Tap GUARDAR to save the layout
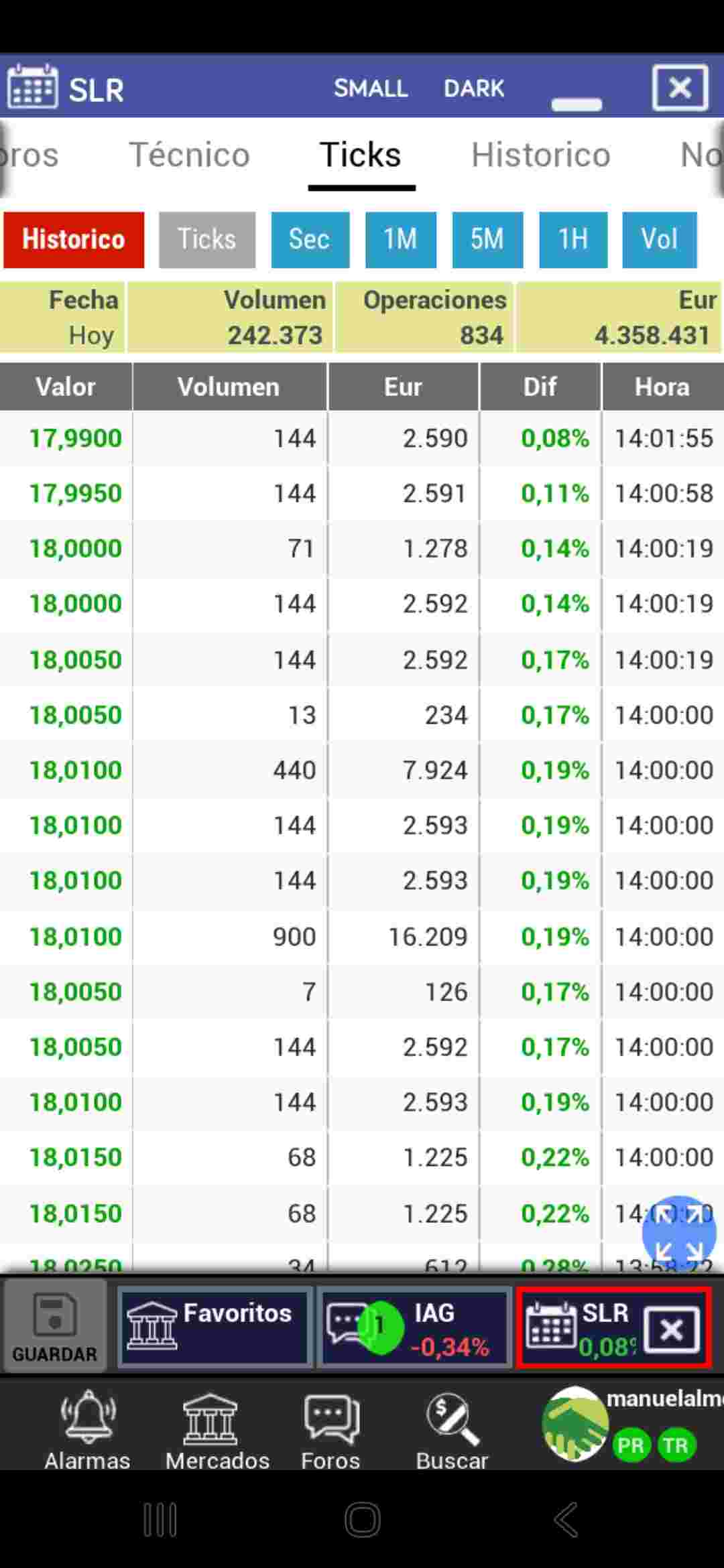Image resolution: width=724 pixels, height=1568 pixels. tap(54, 1327)
